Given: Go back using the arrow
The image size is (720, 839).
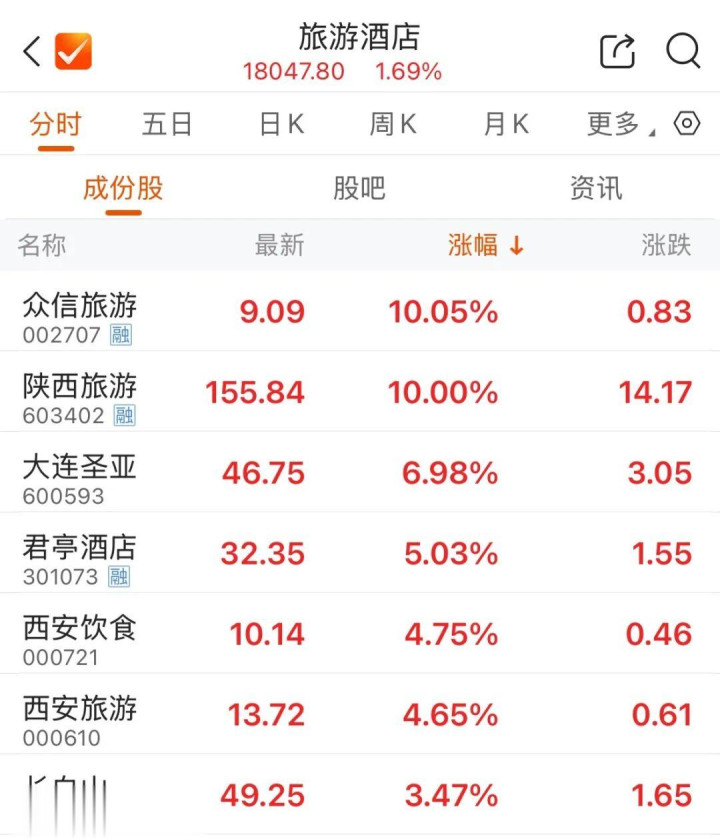Looking at the screenshot, I should [x=32, y=51].
